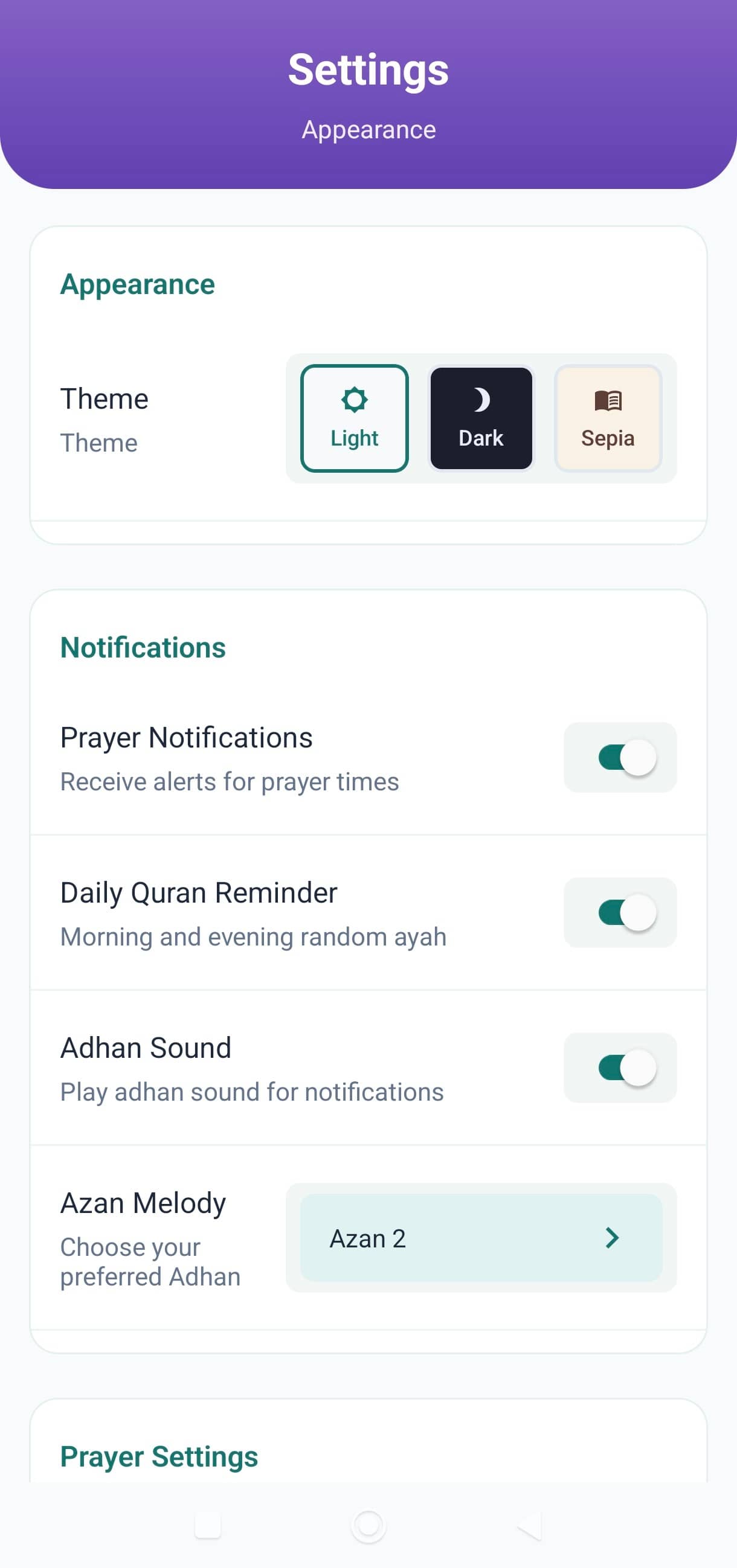Click the chevron next to Azan 2
This screenshot has width=737, height=1568.
coord(611,1239)
